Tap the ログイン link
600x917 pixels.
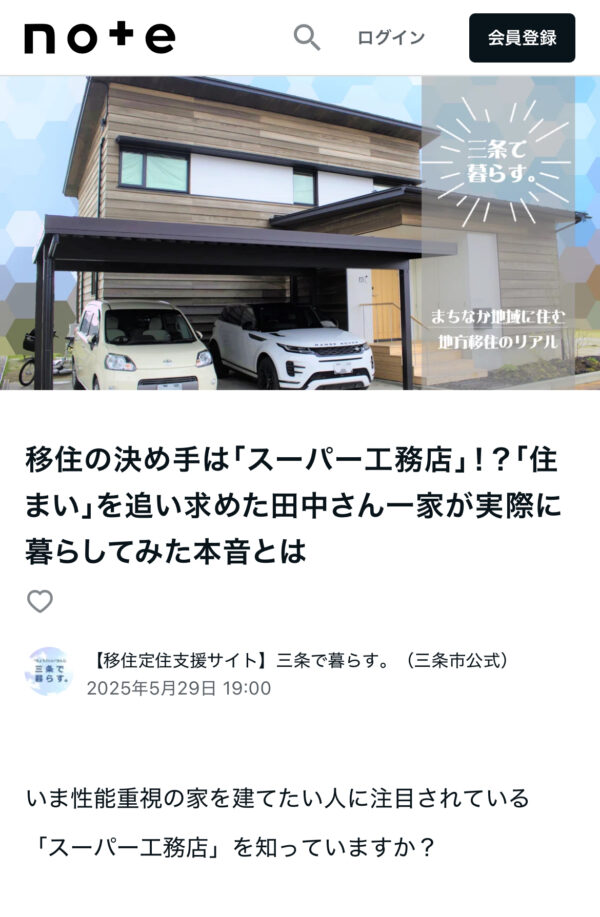[x=391, y=38]
